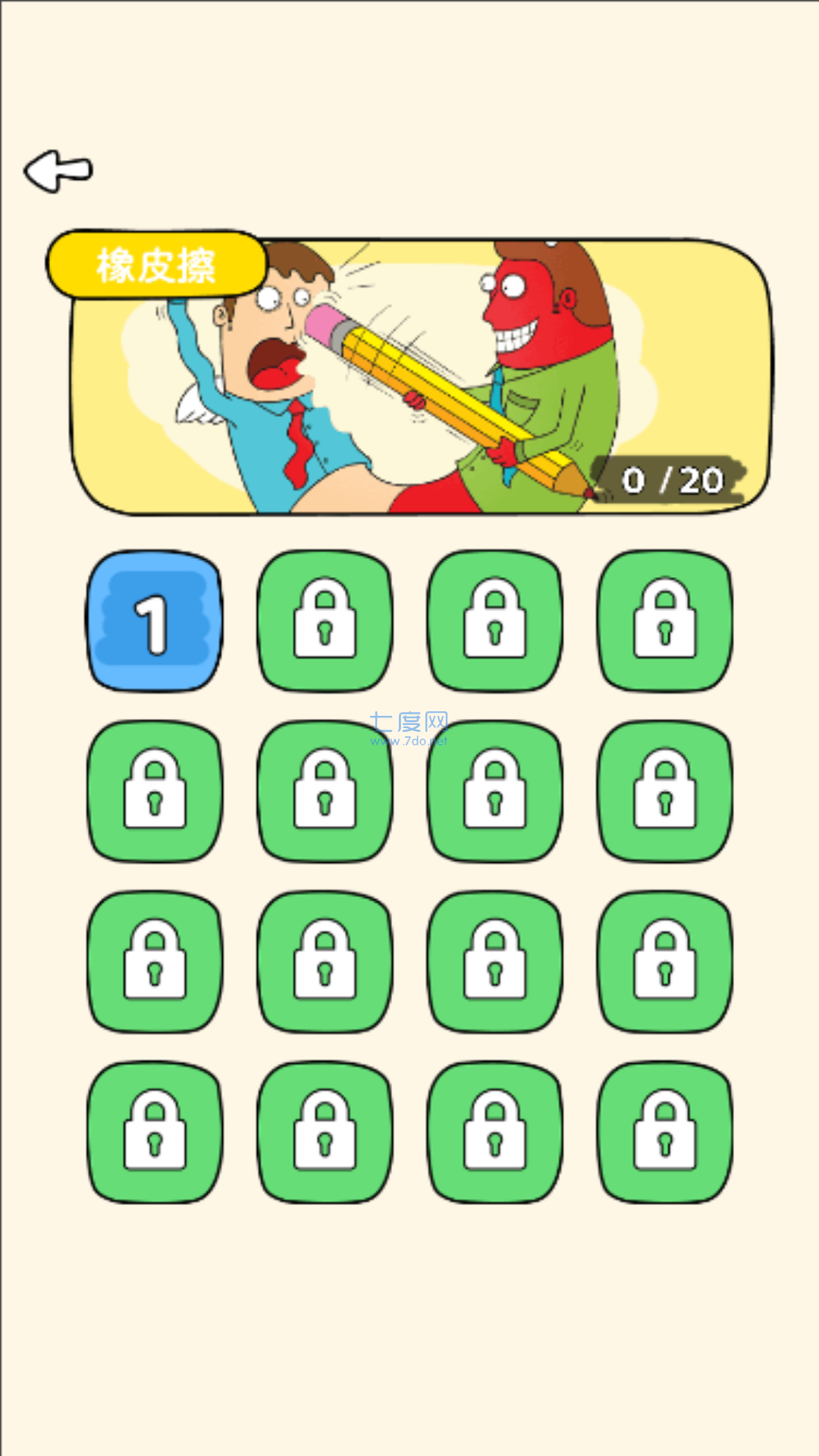This screenshot has width=819, height=1456.
Task: Start level 1
Action: (155, 621)
